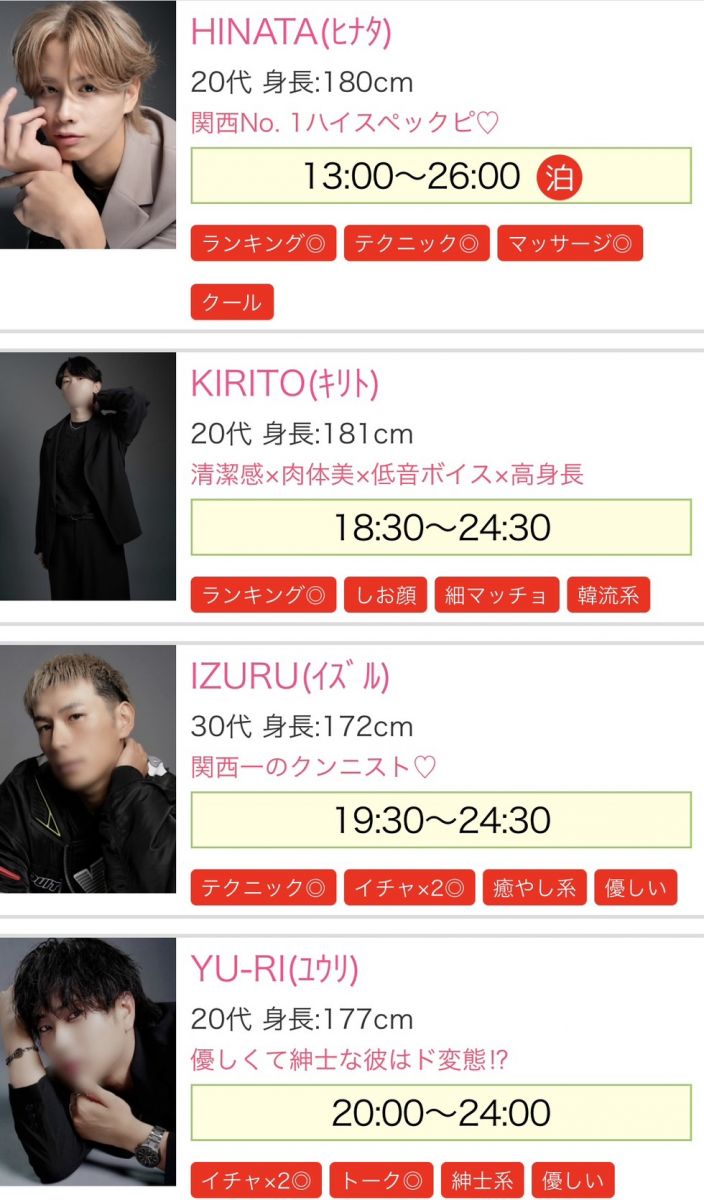The image size is (704, 1200).
Task: Open HINATA's profile card
Action: 290,33
